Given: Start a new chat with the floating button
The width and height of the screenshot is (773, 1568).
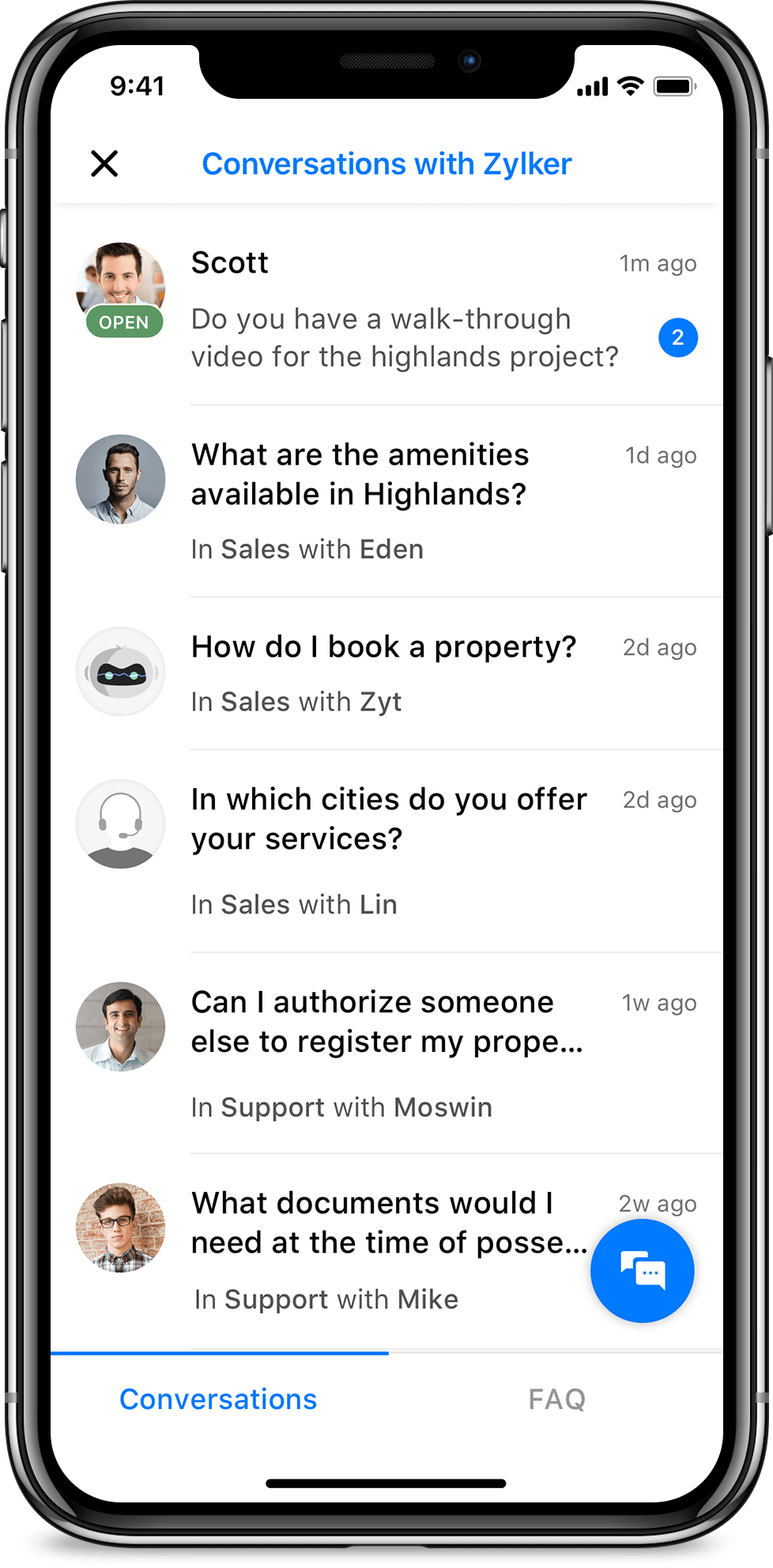Looking at the screenshot, I should click(642, 1271).
